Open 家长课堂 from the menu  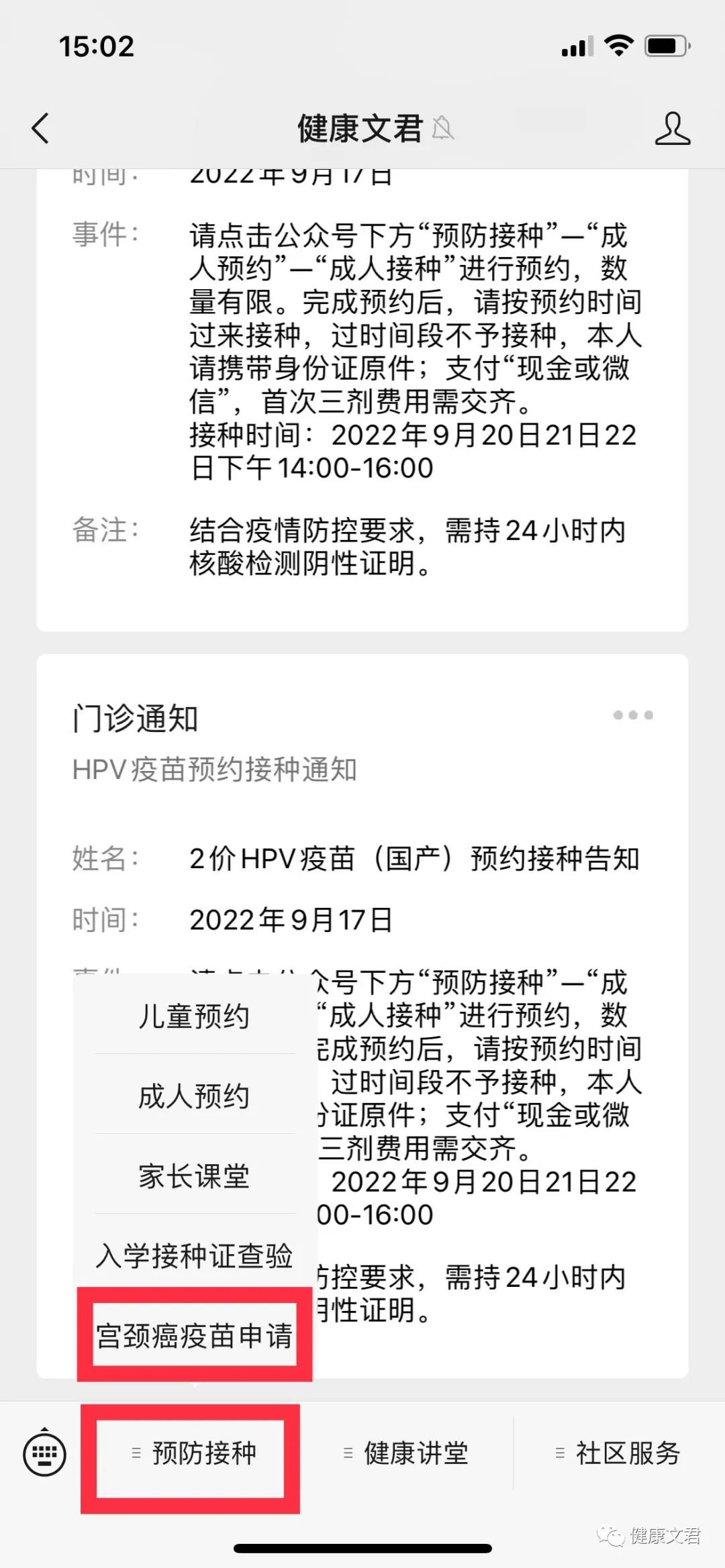coord(194,1176)
